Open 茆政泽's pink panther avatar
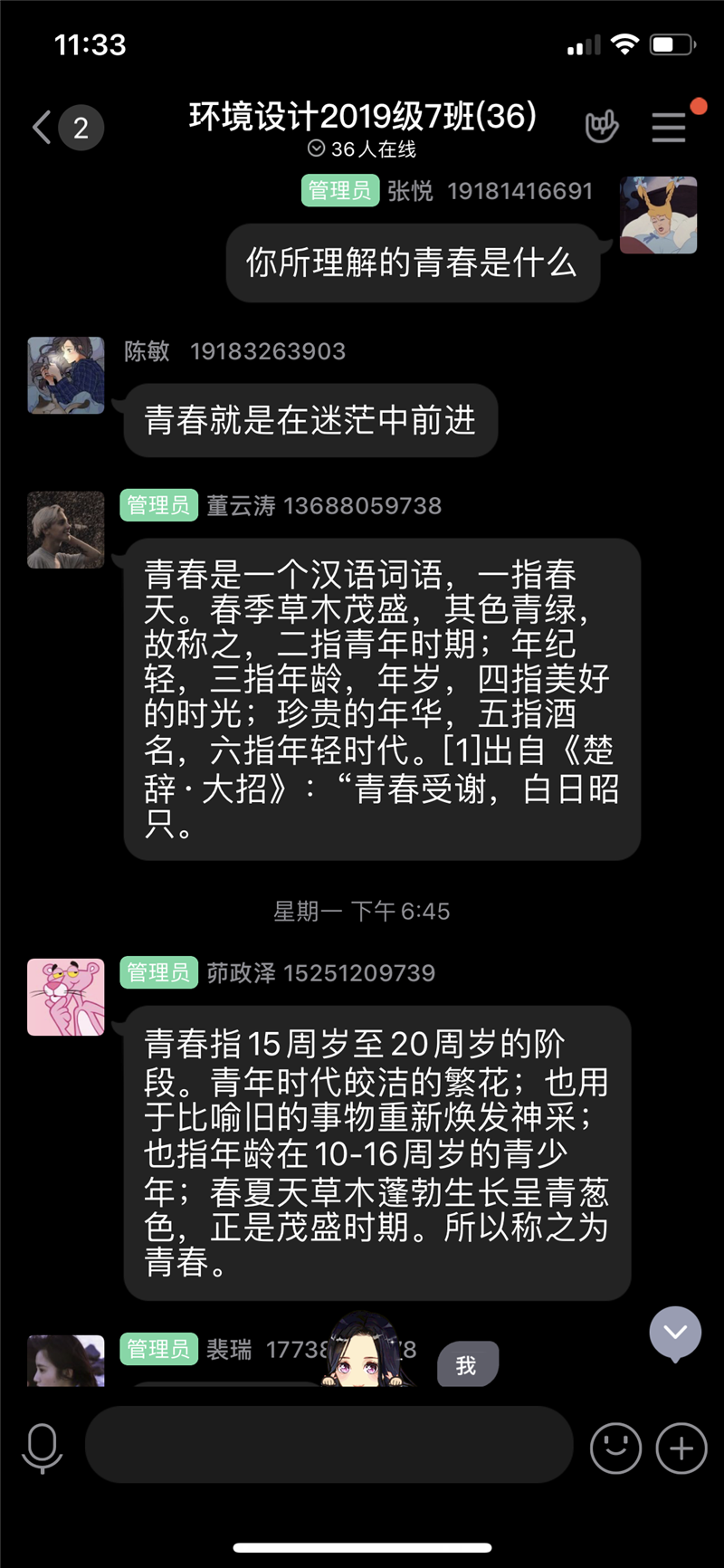724x1568 pixels. point(66,997)
